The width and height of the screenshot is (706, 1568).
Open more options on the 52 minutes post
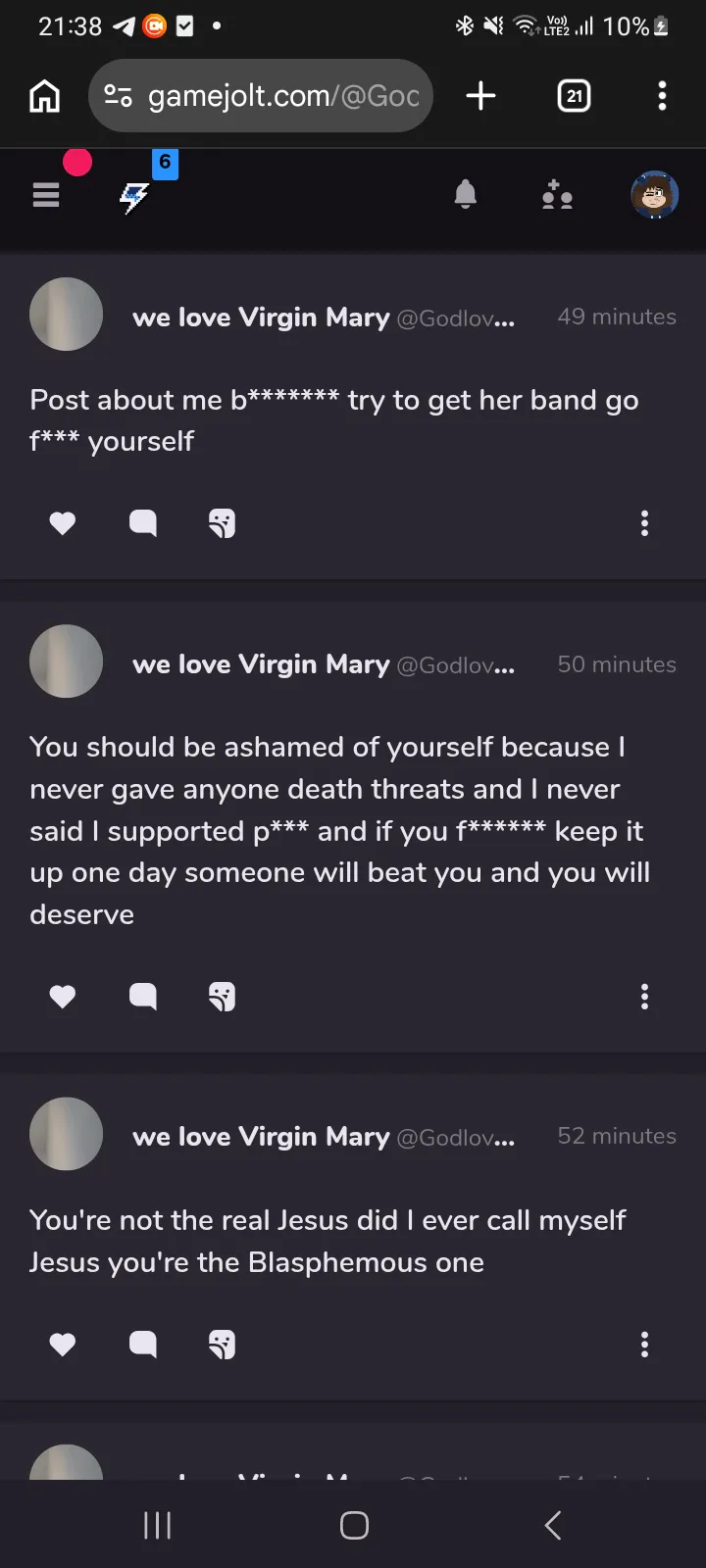644,1345
